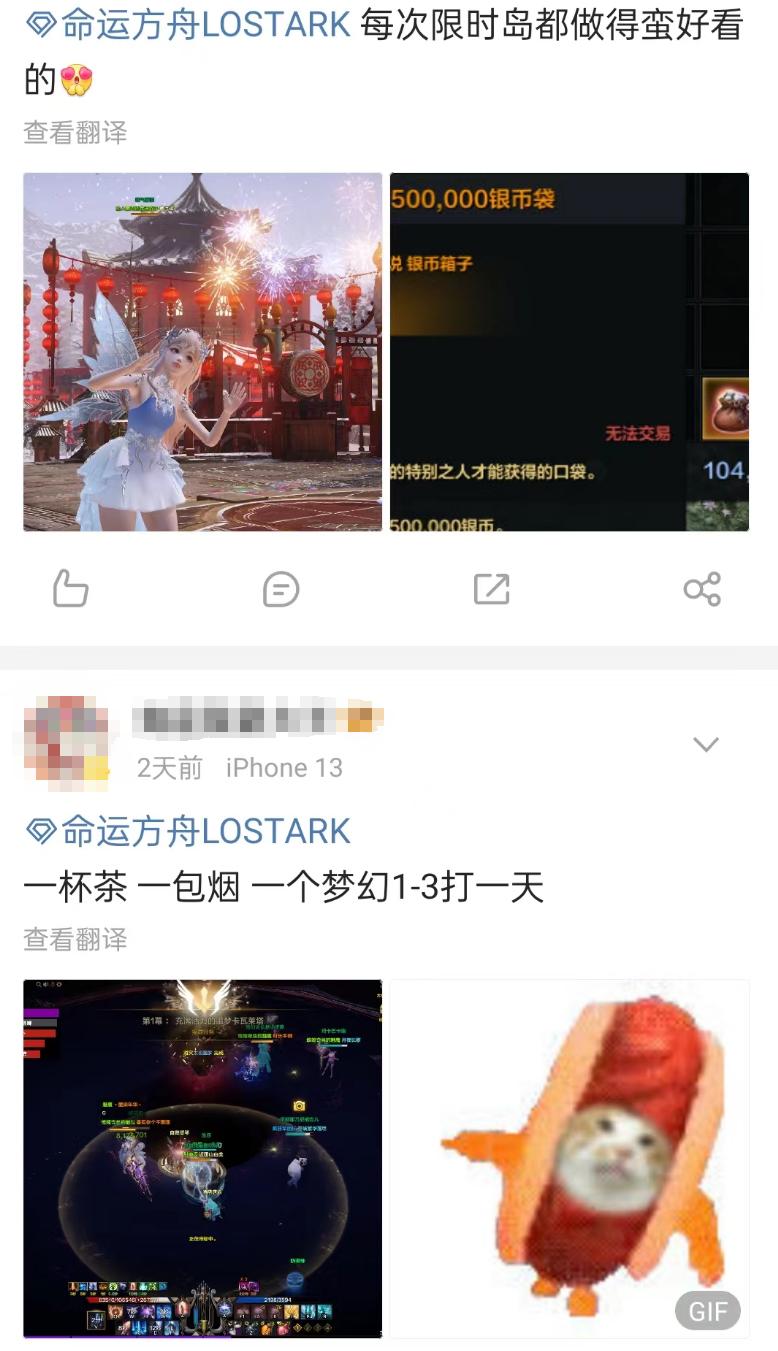The height and width of the screenshot is (1351, 778).
Task: Open 命运方舟LOSTARK topic above 一杯茶 post
Action: (x=188, y=831)
